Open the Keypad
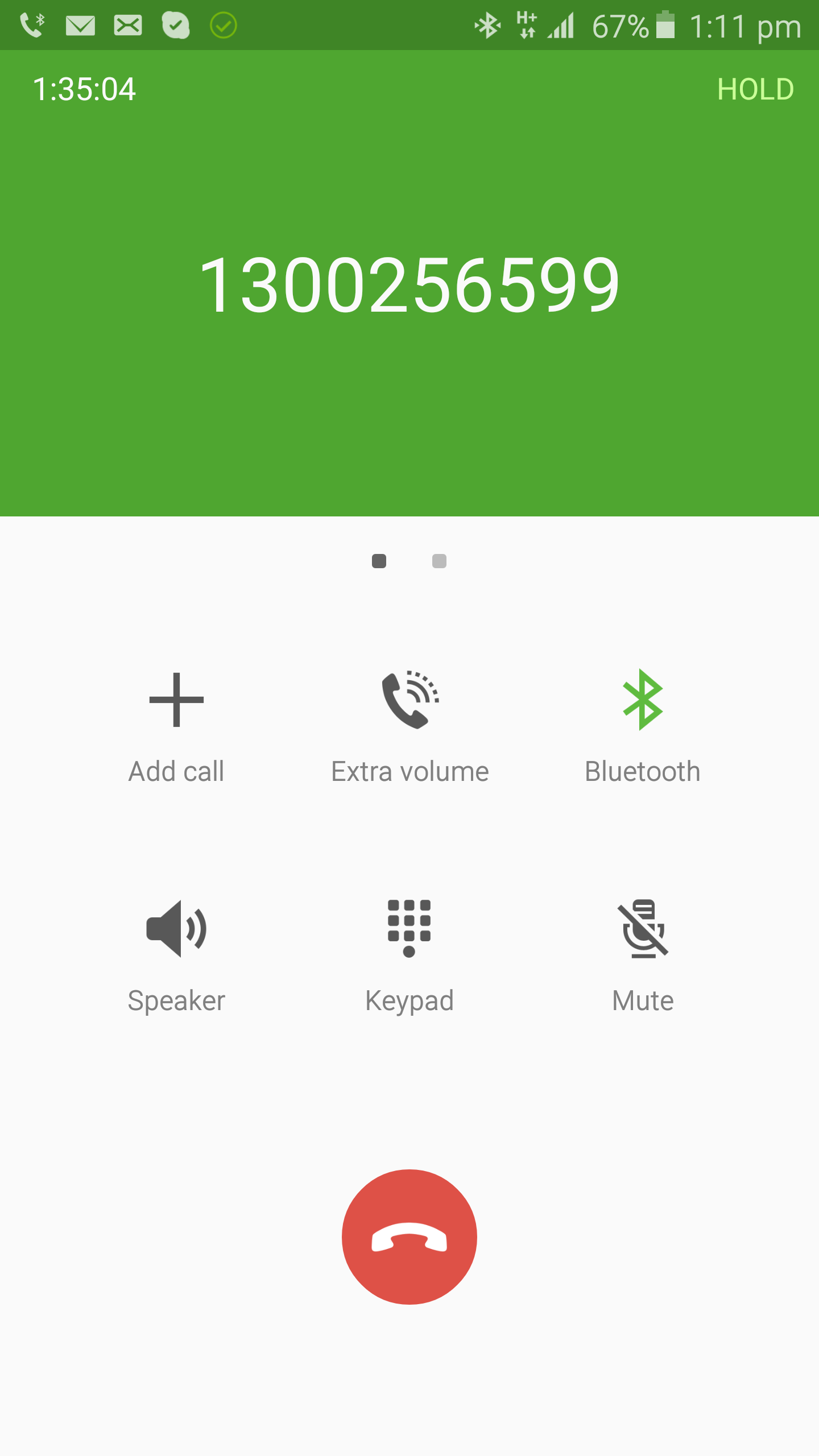 click(x=409, y=957)
